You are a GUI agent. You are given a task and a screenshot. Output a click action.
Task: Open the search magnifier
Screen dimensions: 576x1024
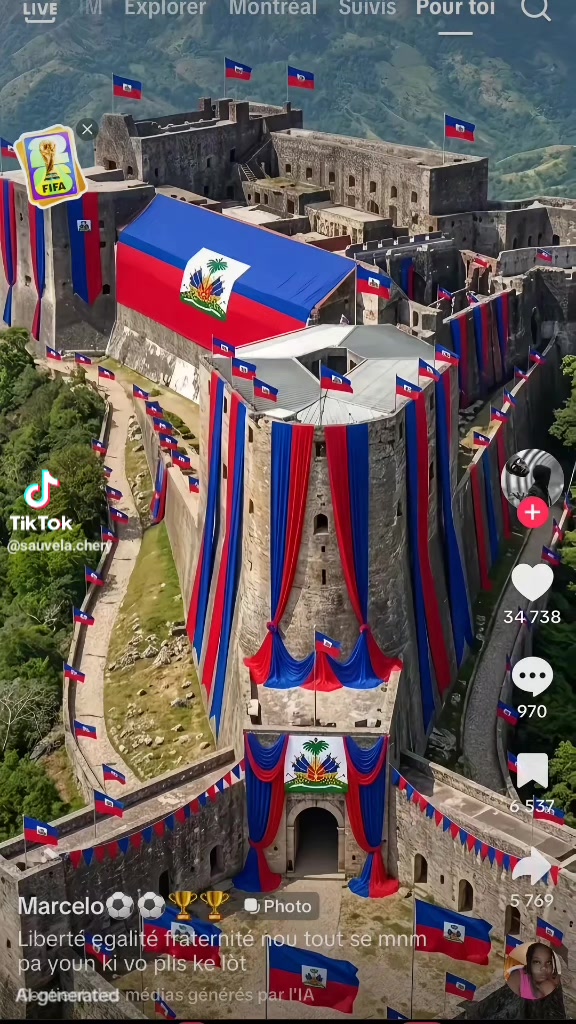coord(536,9)
